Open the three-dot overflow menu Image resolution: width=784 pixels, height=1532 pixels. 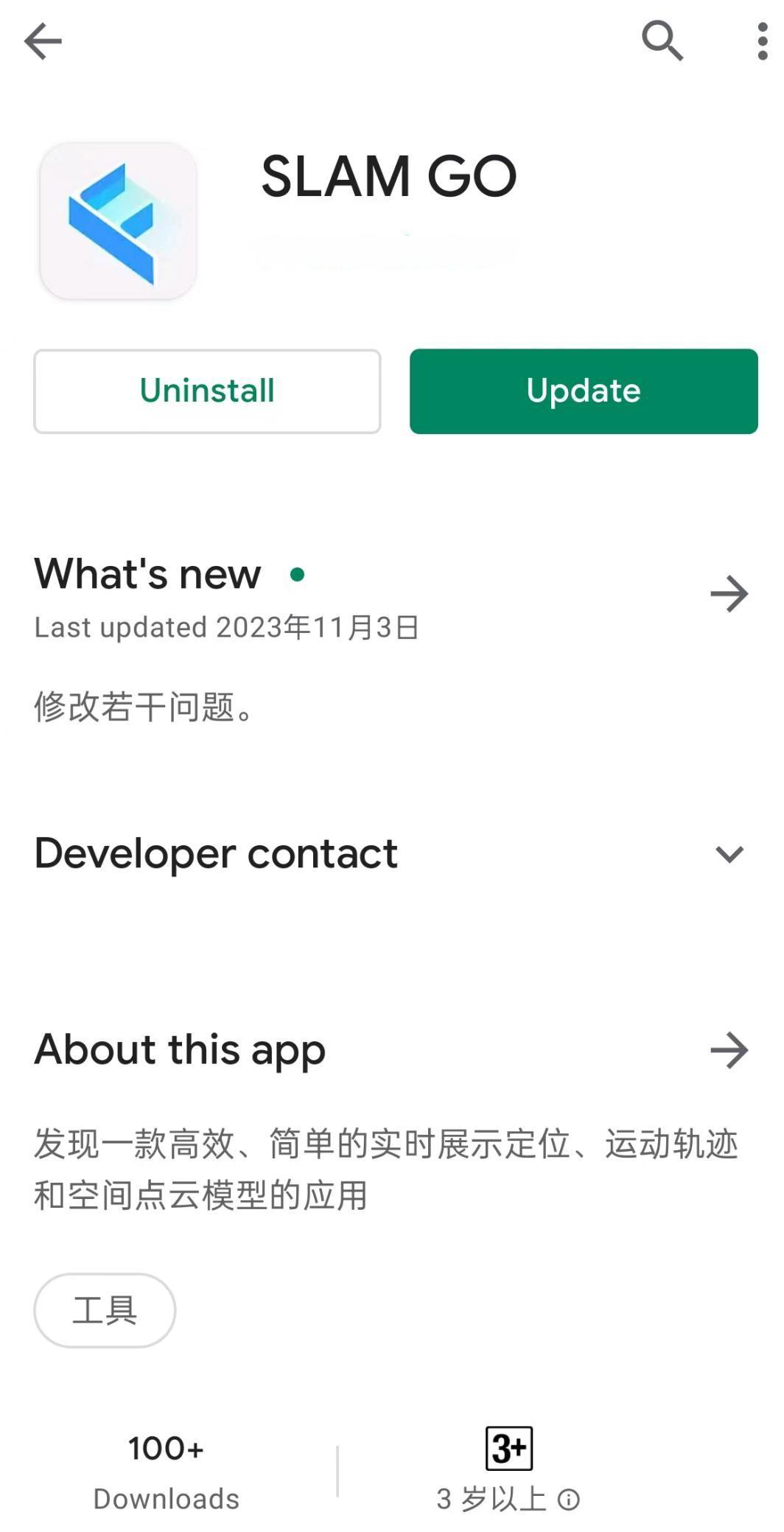point(762,41)
